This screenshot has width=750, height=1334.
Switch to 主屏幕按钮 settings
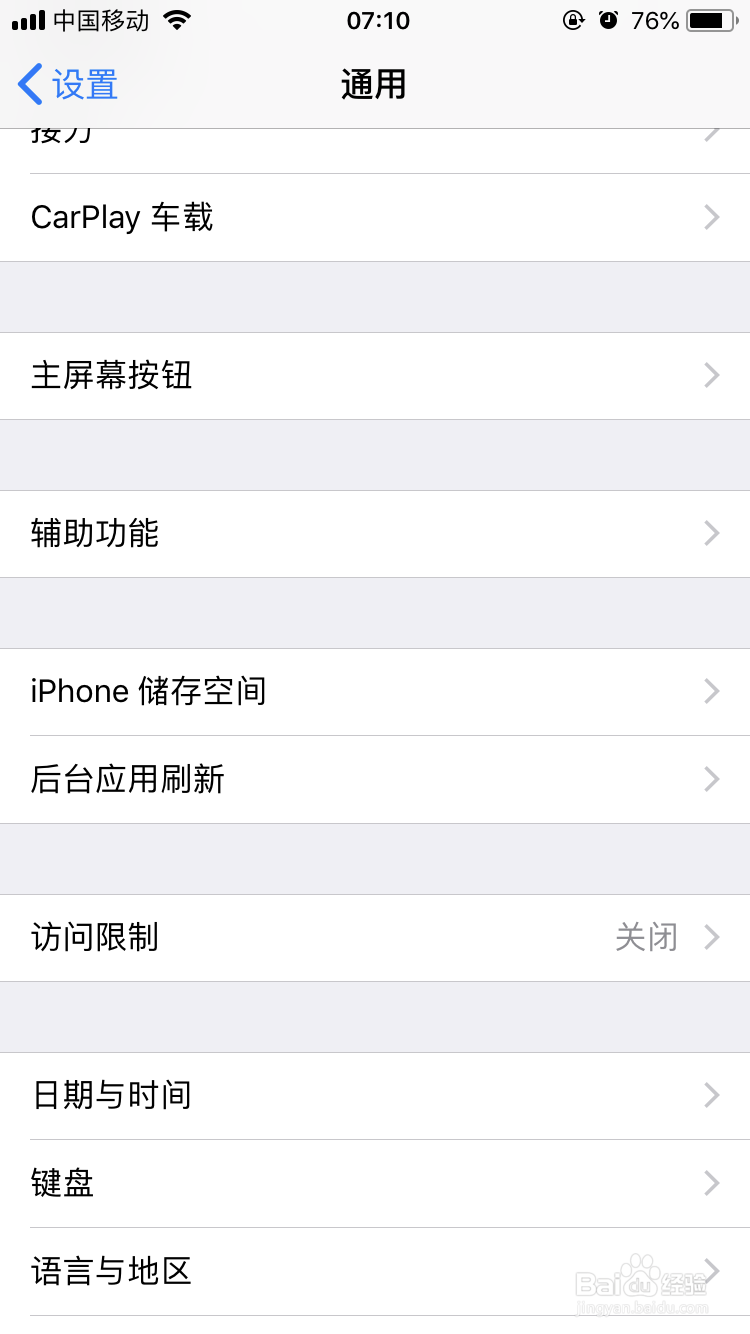point(375,375)
